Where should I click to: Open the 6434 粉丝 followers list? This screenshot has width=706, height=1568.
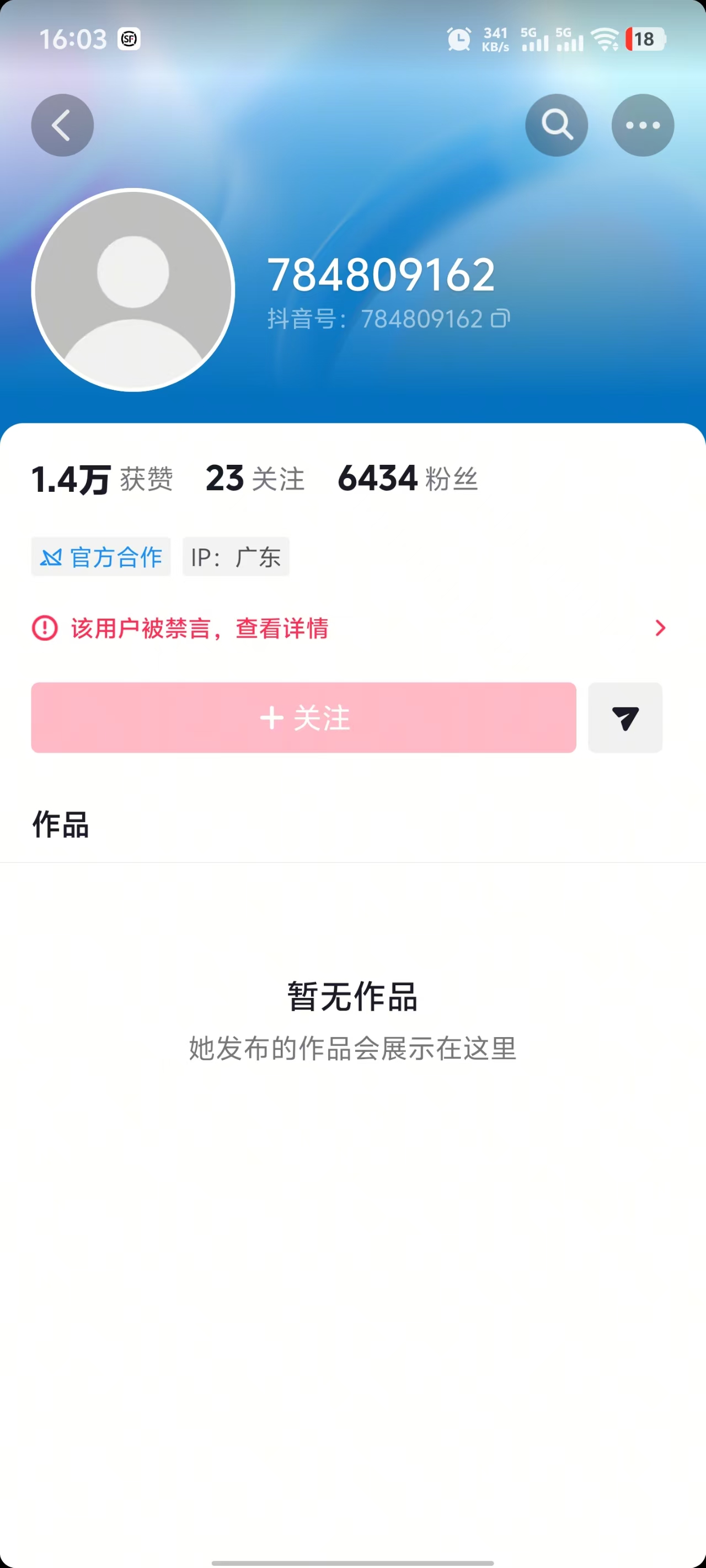coord(408,479)
